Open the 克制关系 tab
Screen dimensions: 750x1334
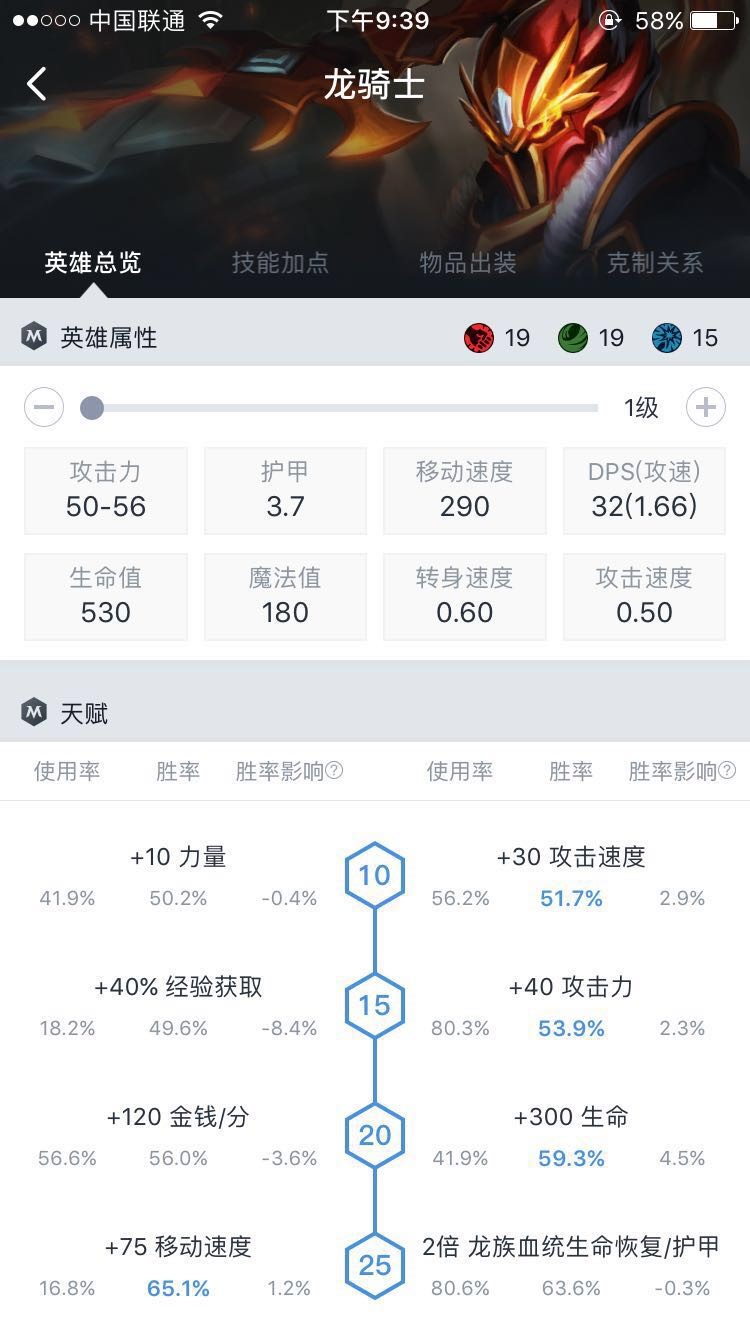[654, 263]
